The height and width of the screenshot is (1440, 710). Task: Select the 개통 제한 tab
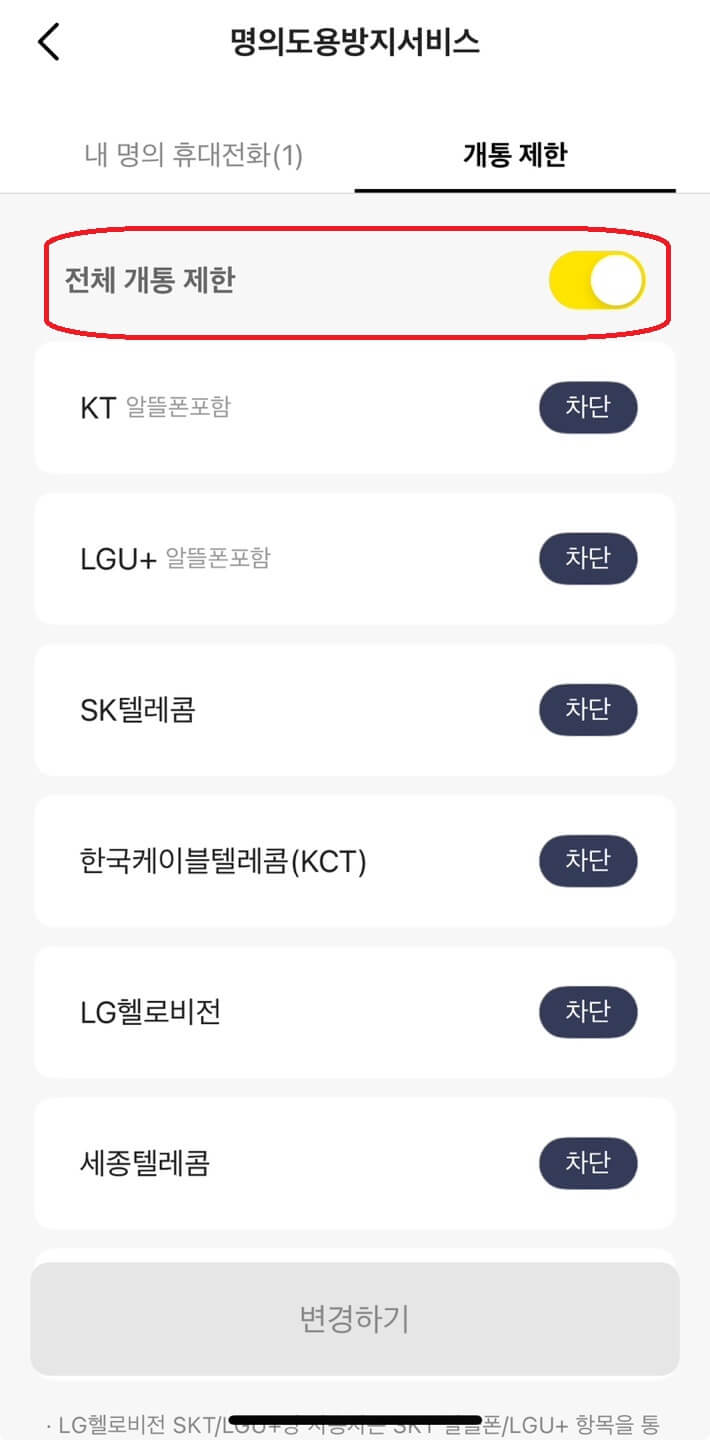pos(515,154)
